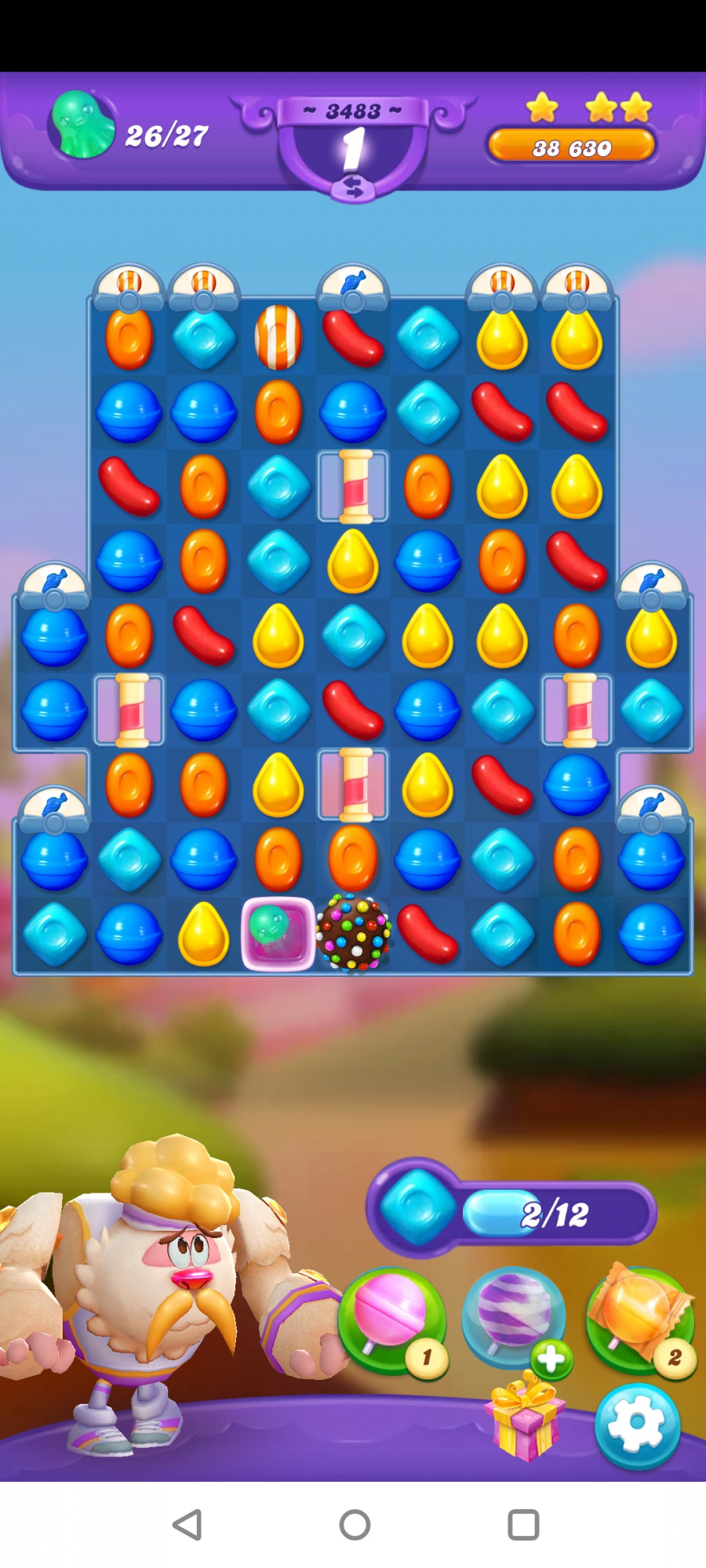Go back with system back button
This screenshot has width=706, height=1568.
point(187,1525)
